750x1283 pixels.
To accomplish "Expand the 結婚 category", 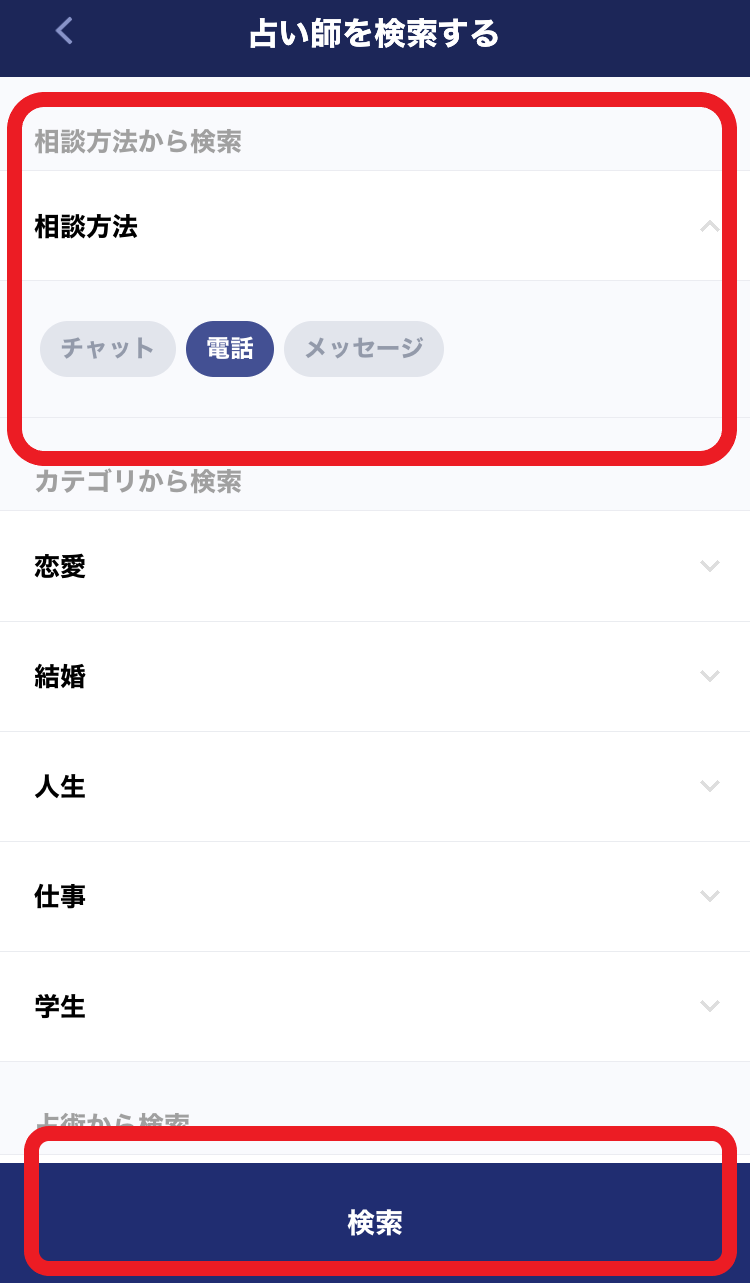I will tap(709, 677).
